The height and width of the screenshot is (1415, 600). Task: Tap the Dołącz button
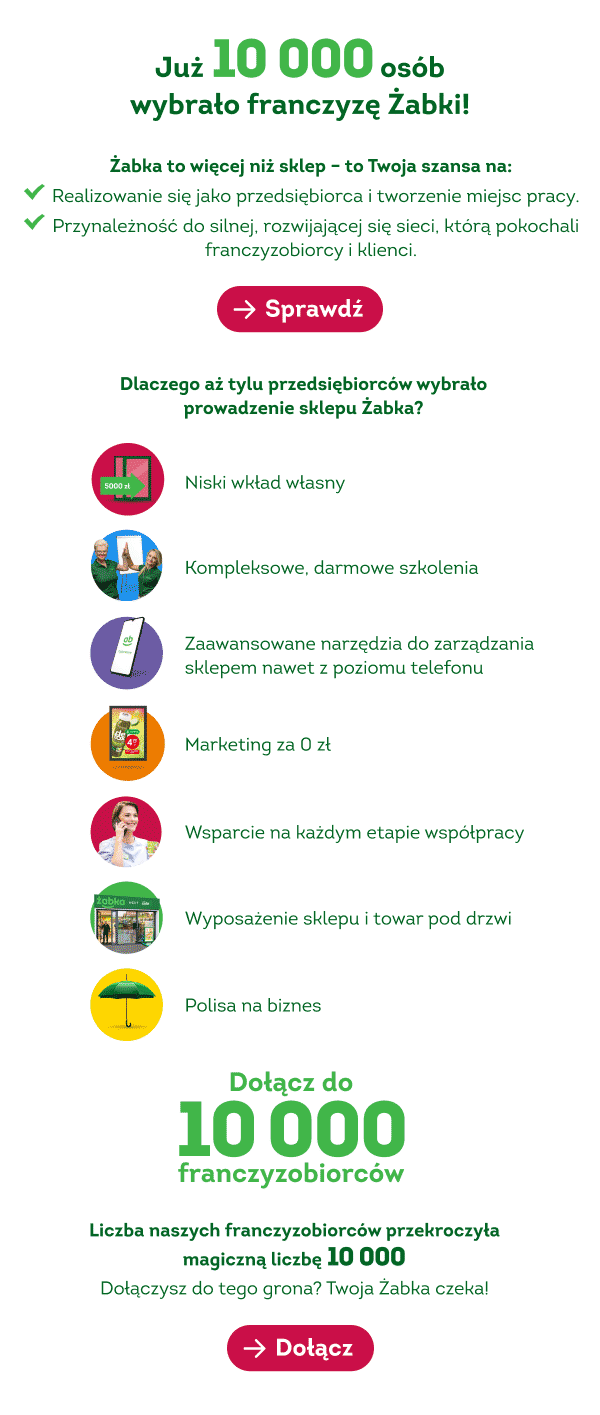click(x=299, y=1347)
